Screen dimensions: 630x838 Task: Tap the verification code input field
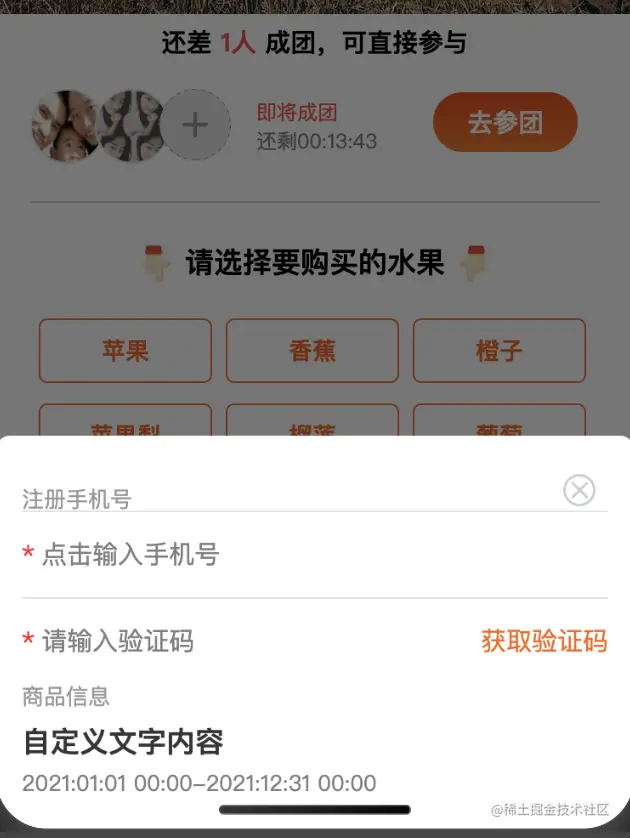click(x=240, y=641)
